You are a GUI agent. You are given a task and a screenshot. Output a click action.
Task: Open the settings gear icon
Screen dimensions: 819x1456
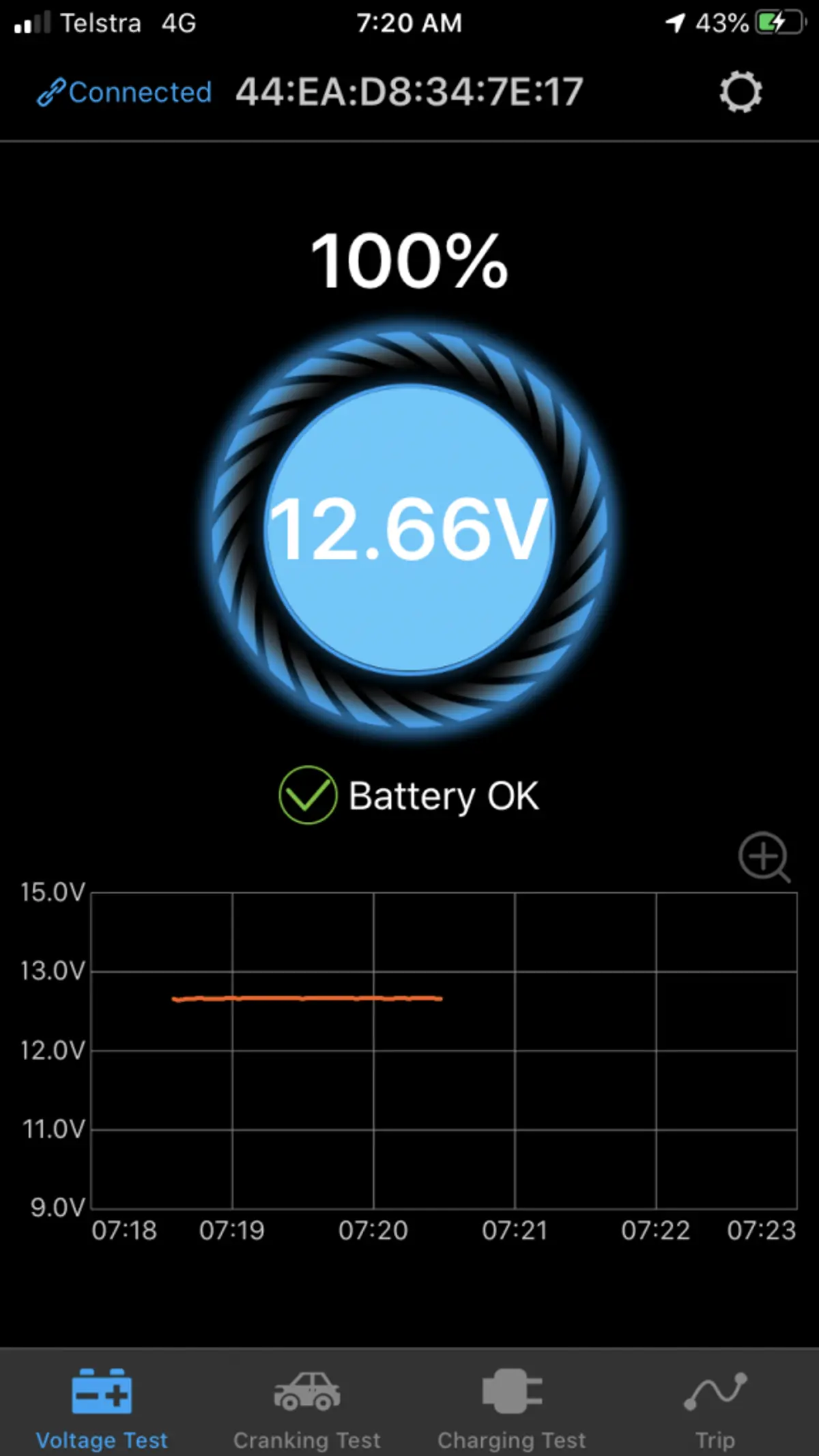[x=740, y=91]
